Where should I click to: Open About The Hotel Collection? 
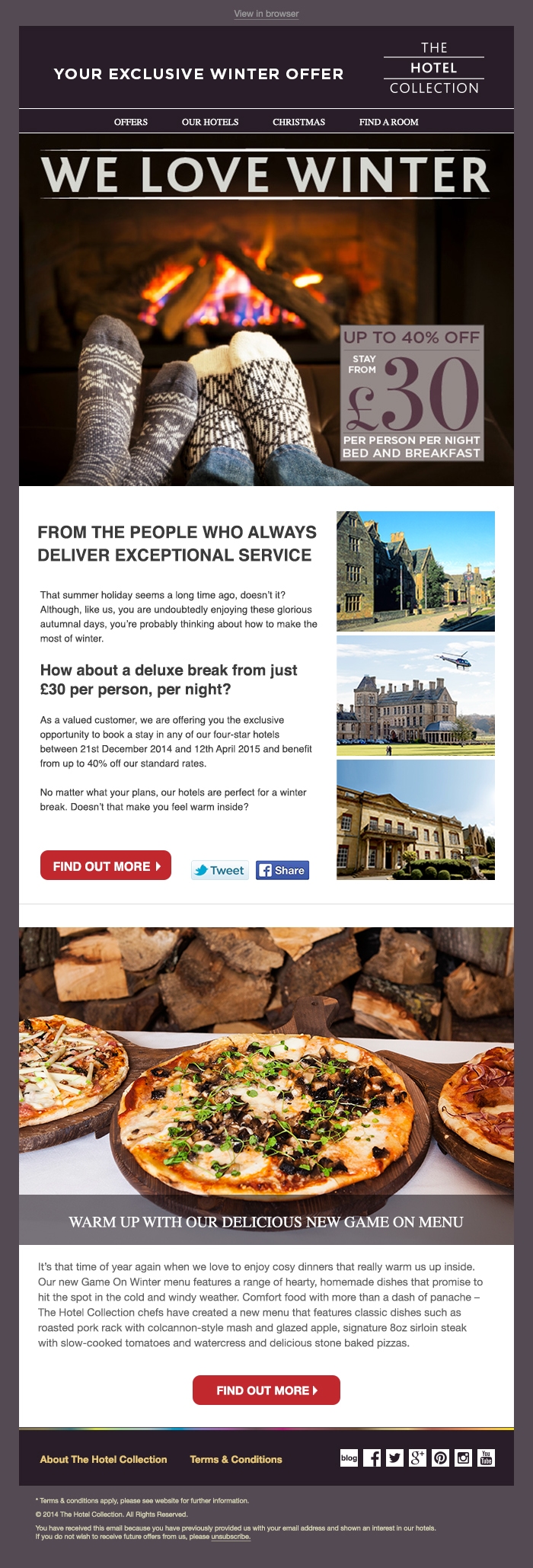104,1459
